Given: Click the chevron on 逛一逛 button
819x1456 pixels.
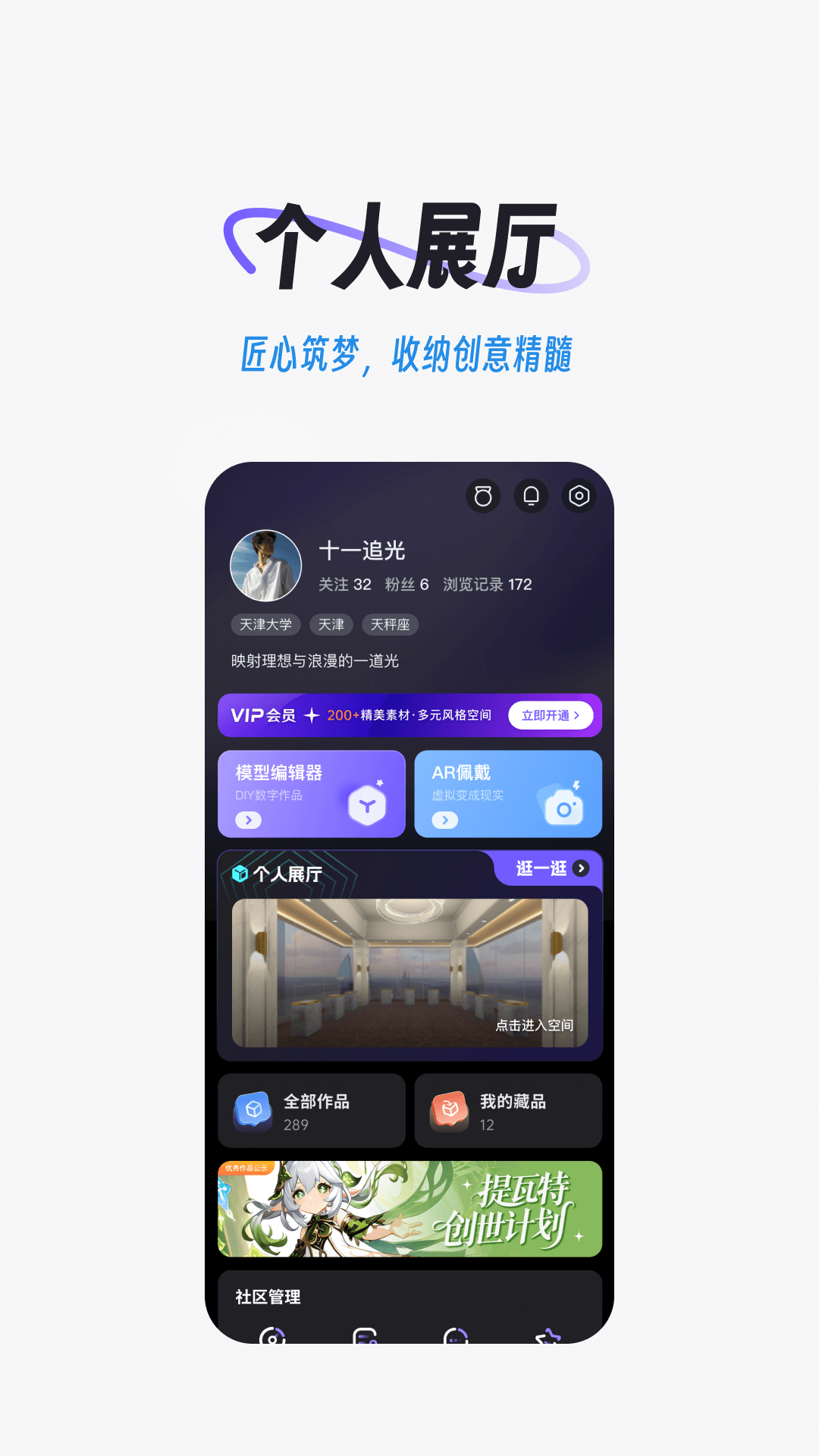Looking at the screenshot, I should click(x=581, y=869).
